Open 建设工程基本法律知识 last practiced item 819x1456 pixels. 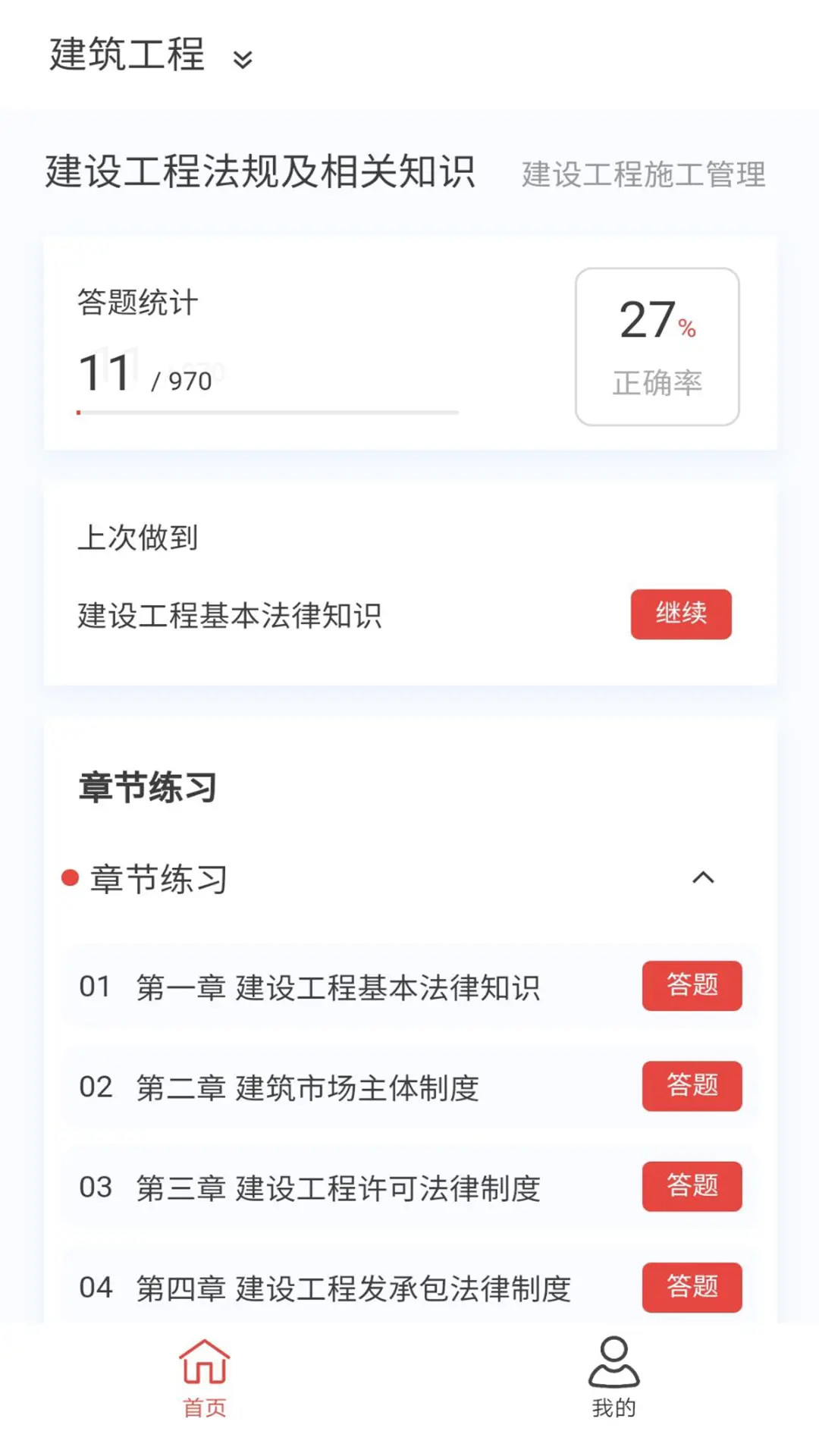(x=227, y=615)
